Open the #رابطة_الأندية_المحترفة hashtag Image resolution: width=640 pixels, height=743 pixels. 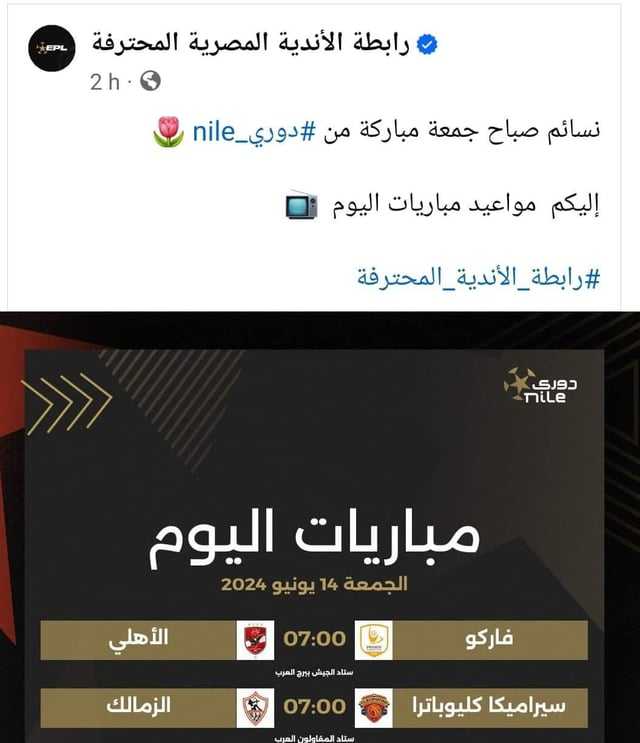(x=477, y=277)
